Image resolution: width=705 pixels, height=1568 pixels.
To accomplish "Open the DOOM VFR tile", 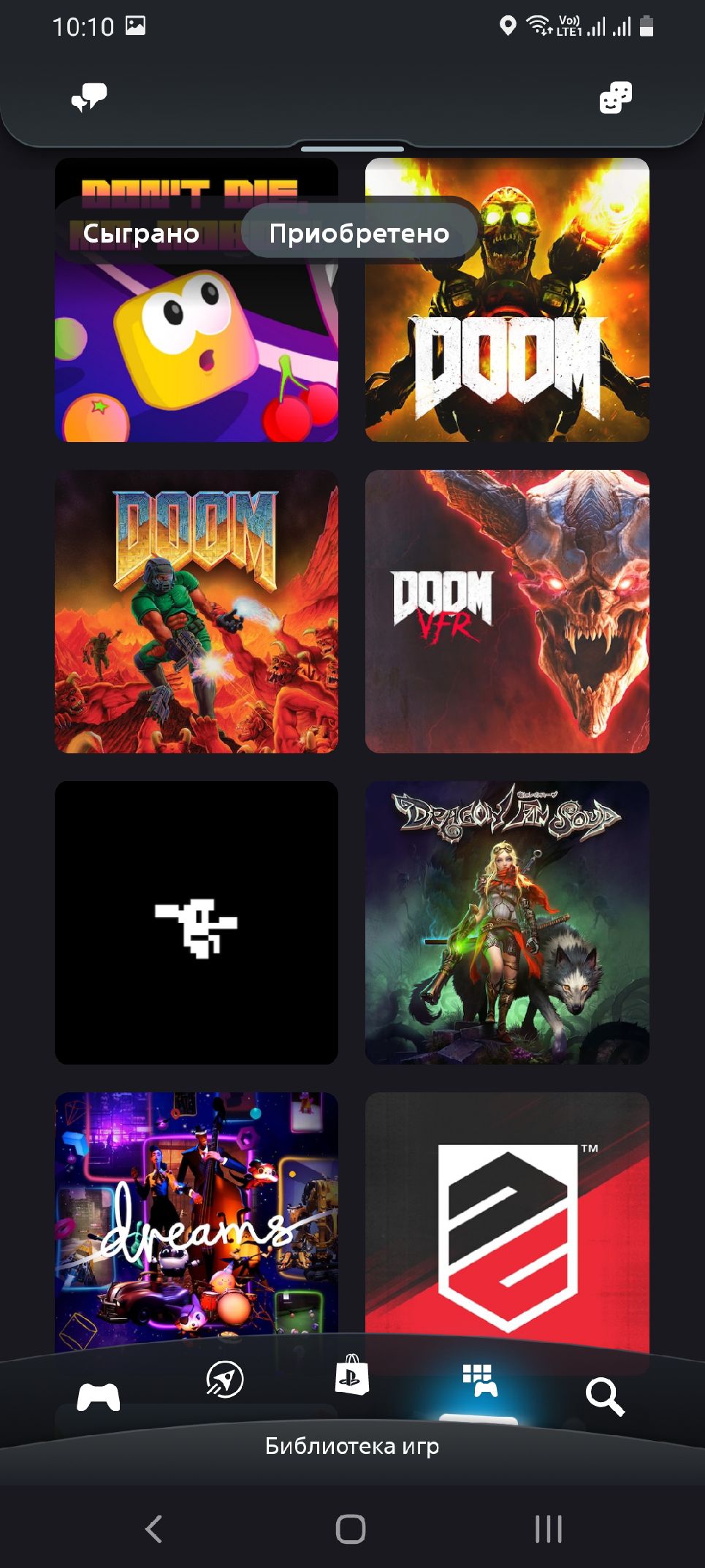I will coord(507,611).
